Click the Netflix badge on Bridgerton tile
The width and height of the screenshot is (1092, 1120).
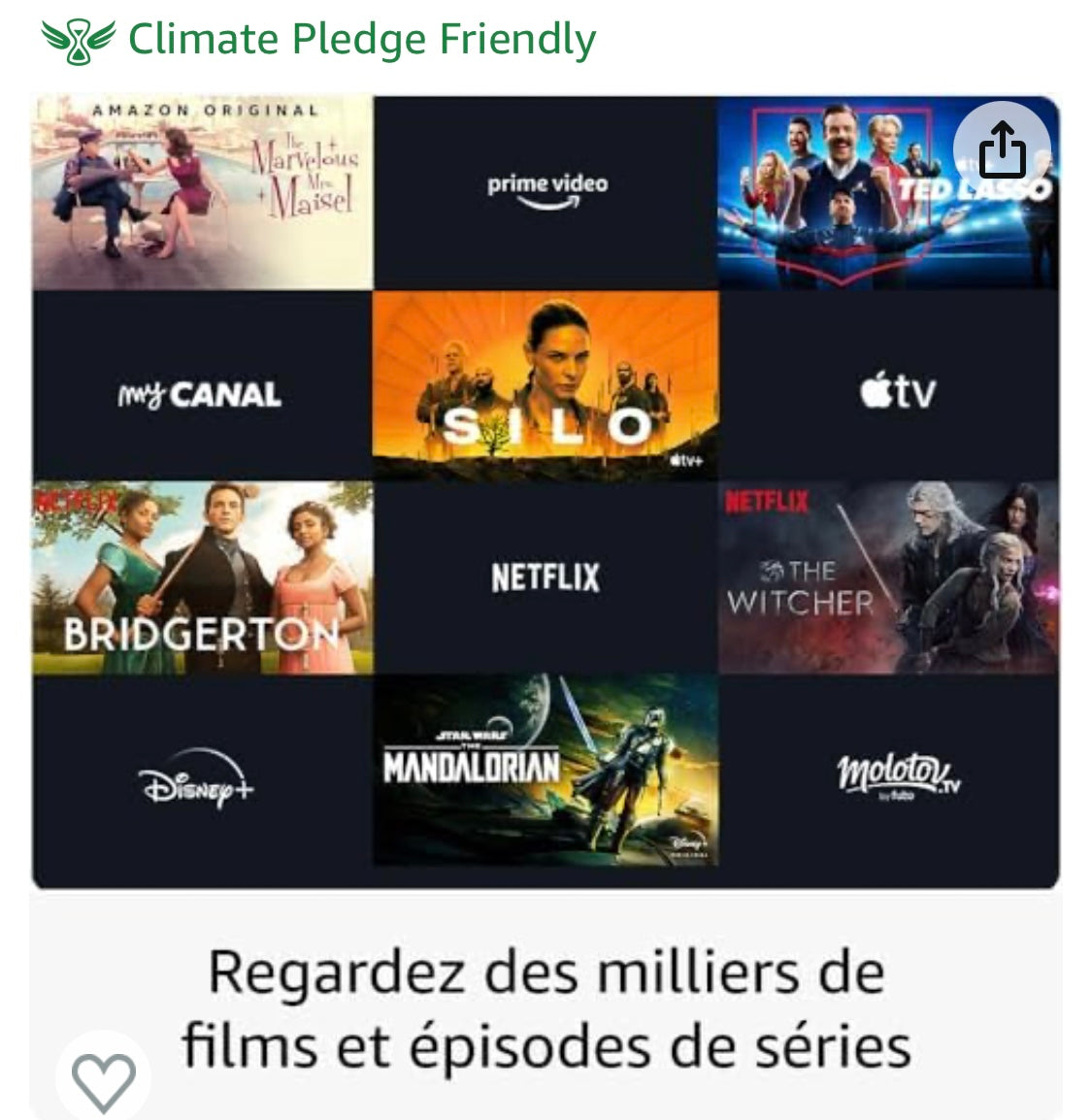76,502
